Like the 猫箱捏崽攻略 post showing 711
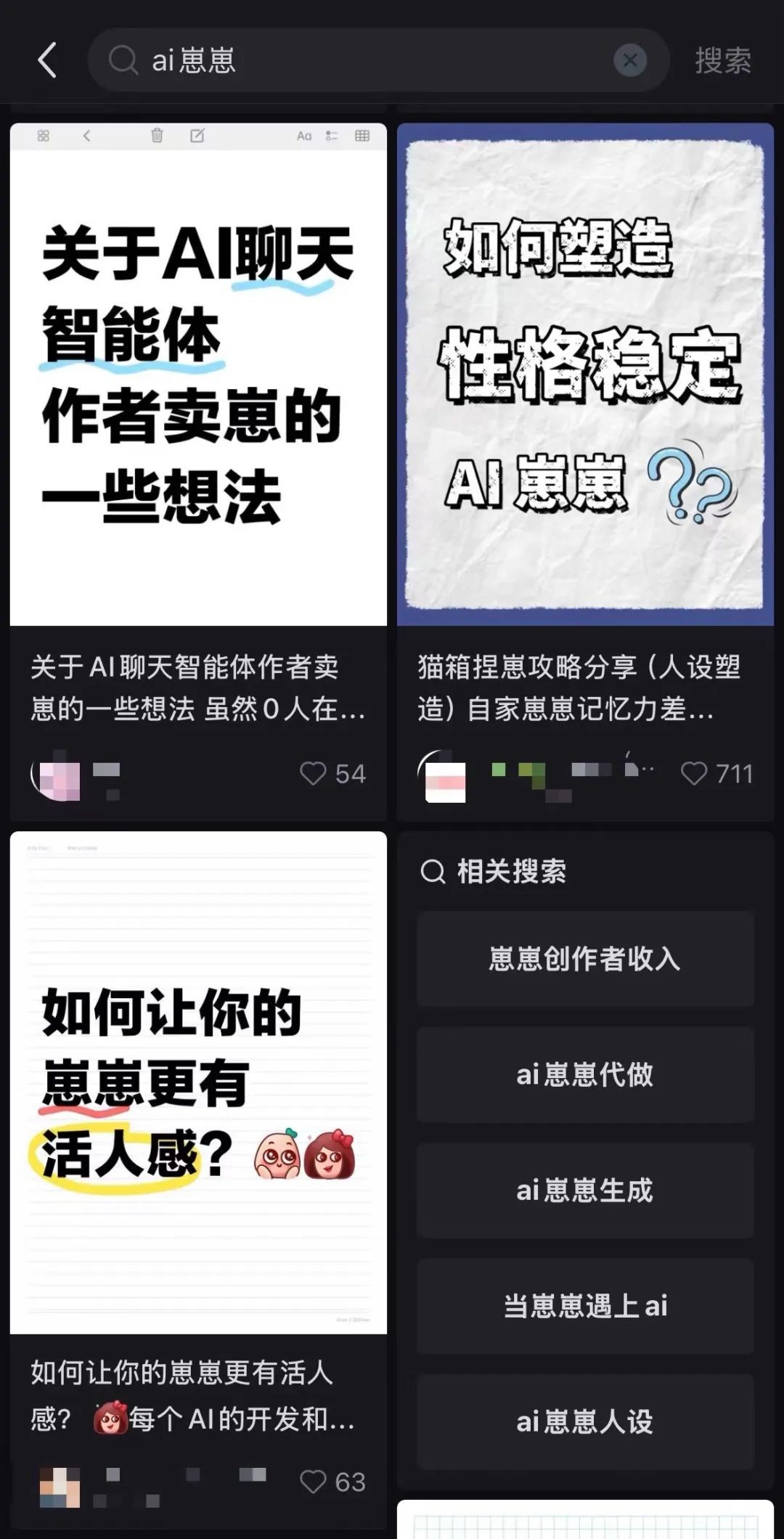The height and width of the screenshot is (1539, 784). (x=695, y=774)
